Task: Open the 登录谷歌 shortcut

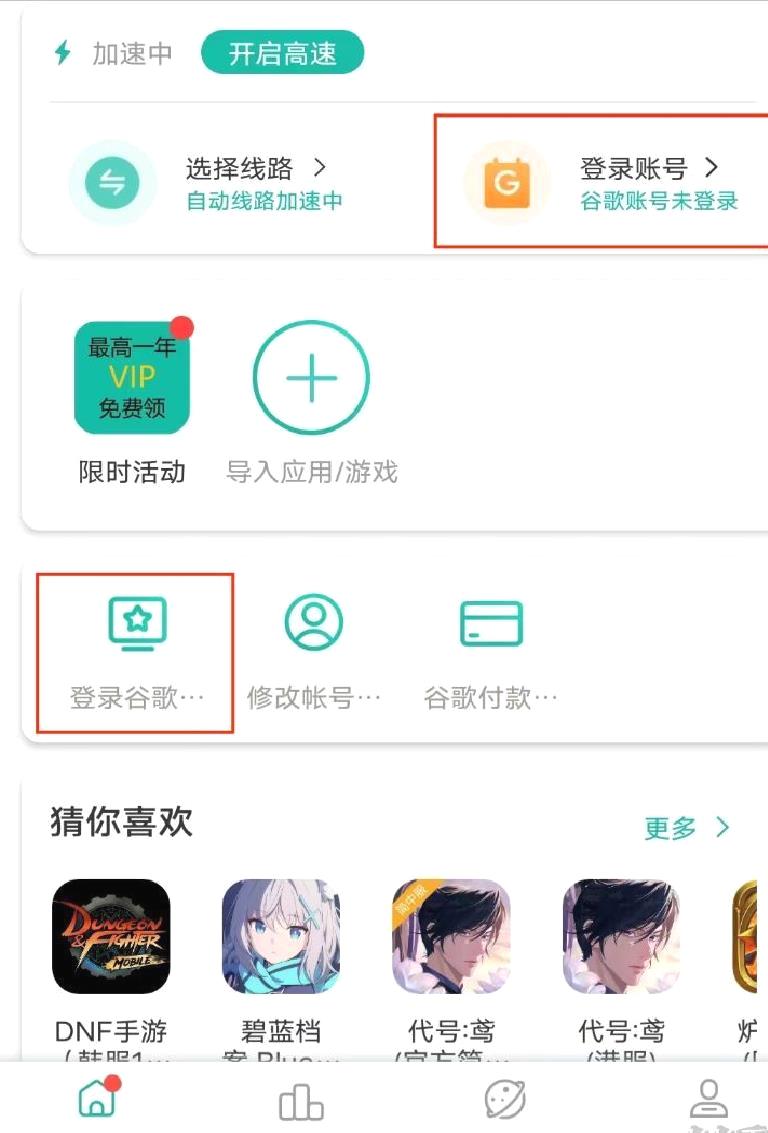Action: point(137,651)
